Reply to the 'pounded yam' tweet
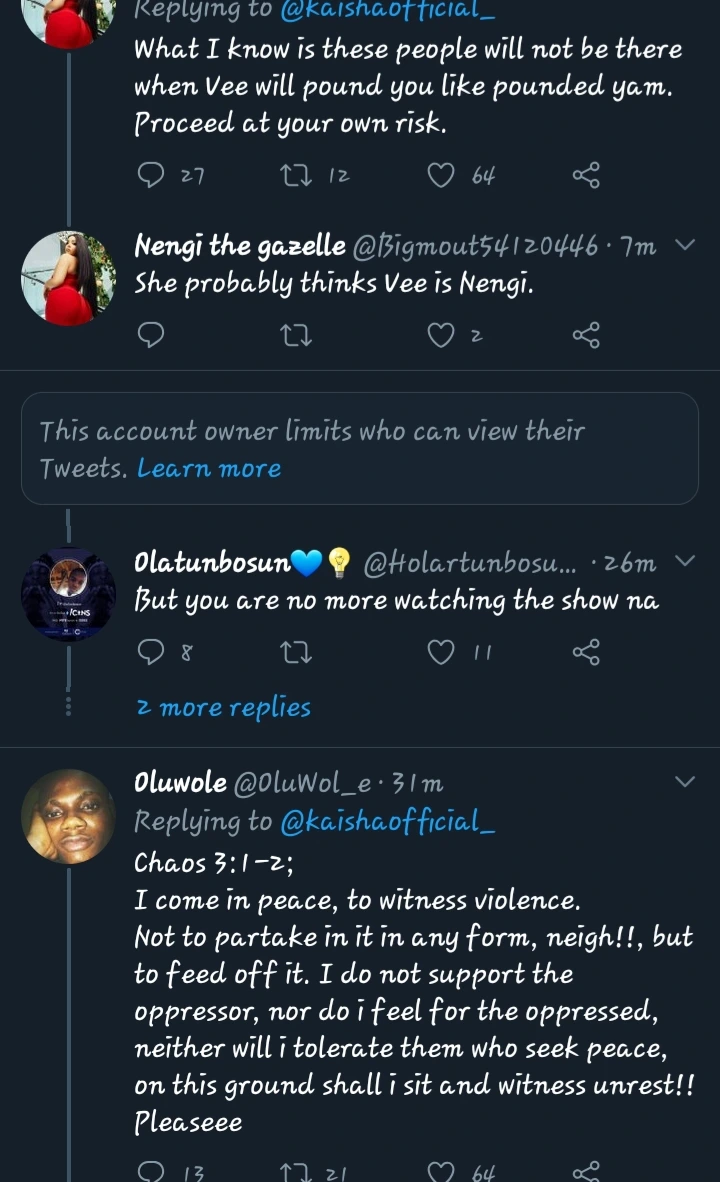 click(150, 176)
